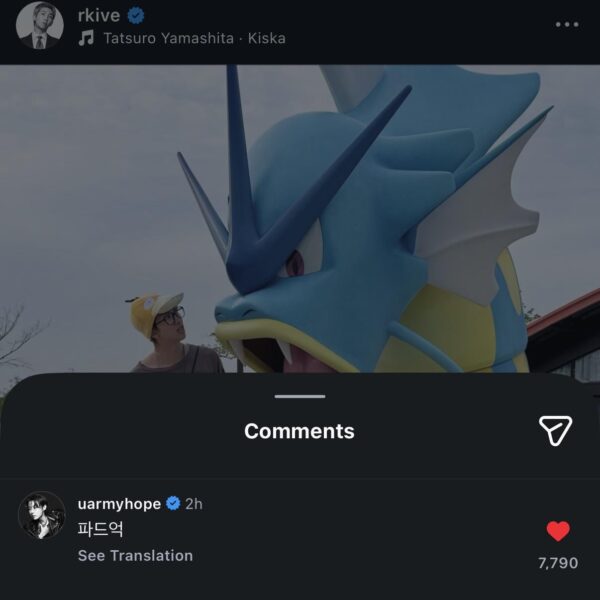Image resolution: width=600 pixels, height=600 pixels.
Task: Open the rkive username link
Action: (x=98, y=15)
